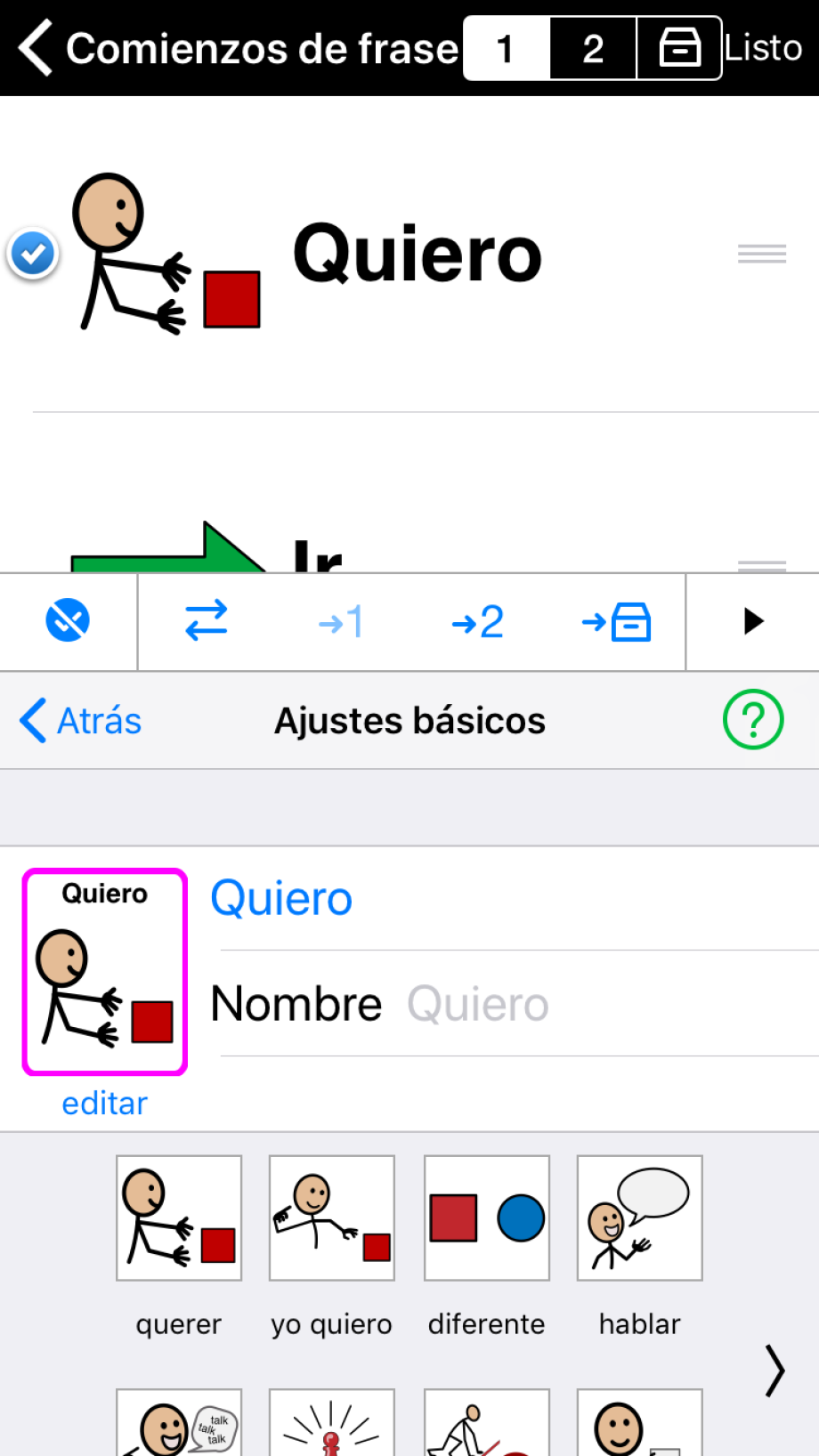Tap Listo to finish editing
Viewport: 819px width, 1456px height.
[x=764, y=48]
